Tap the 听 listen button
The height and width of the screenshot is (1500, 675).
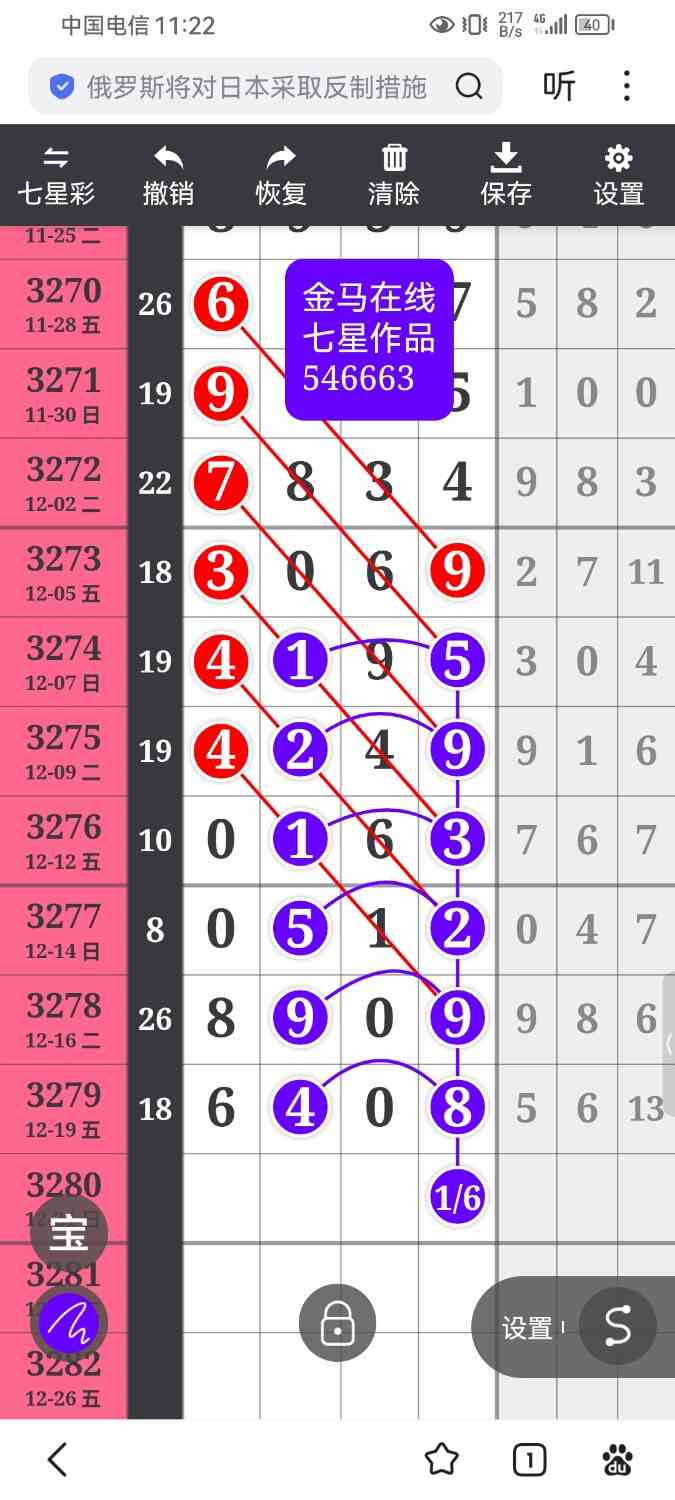coord(559,87)
